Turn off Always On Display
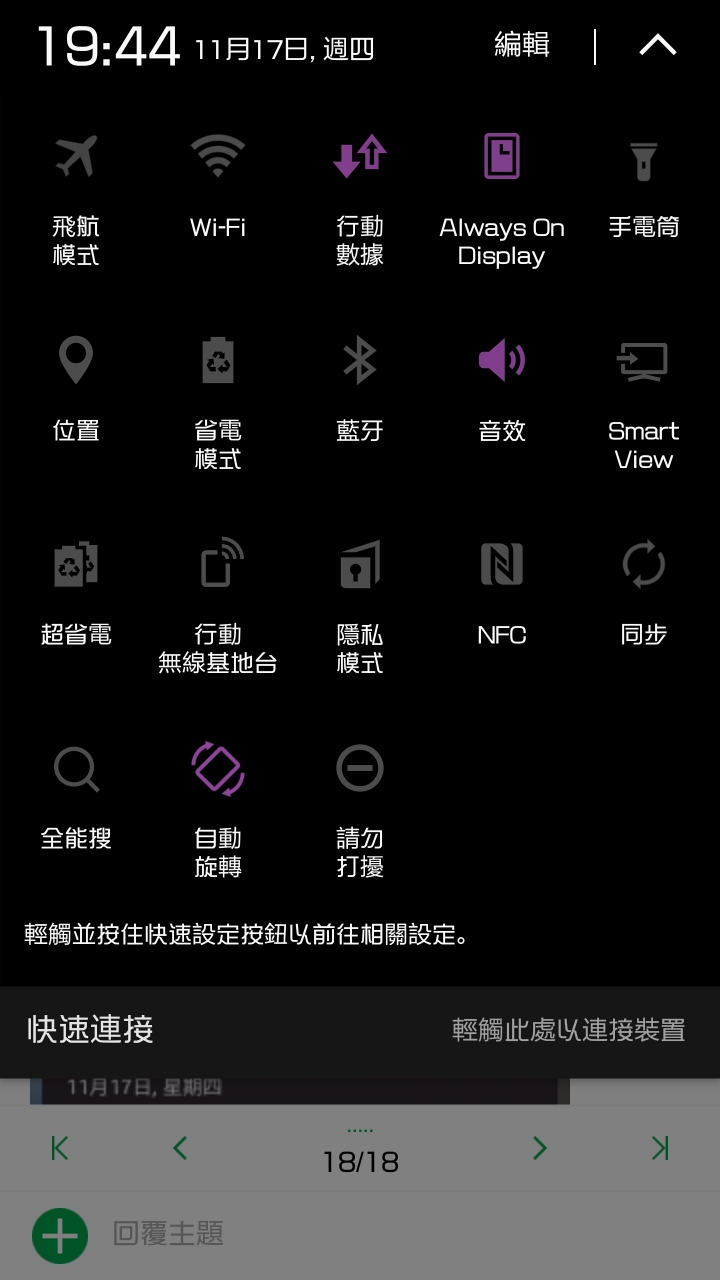Viewport: 720px width, 1280px height. tap(502, 158)
